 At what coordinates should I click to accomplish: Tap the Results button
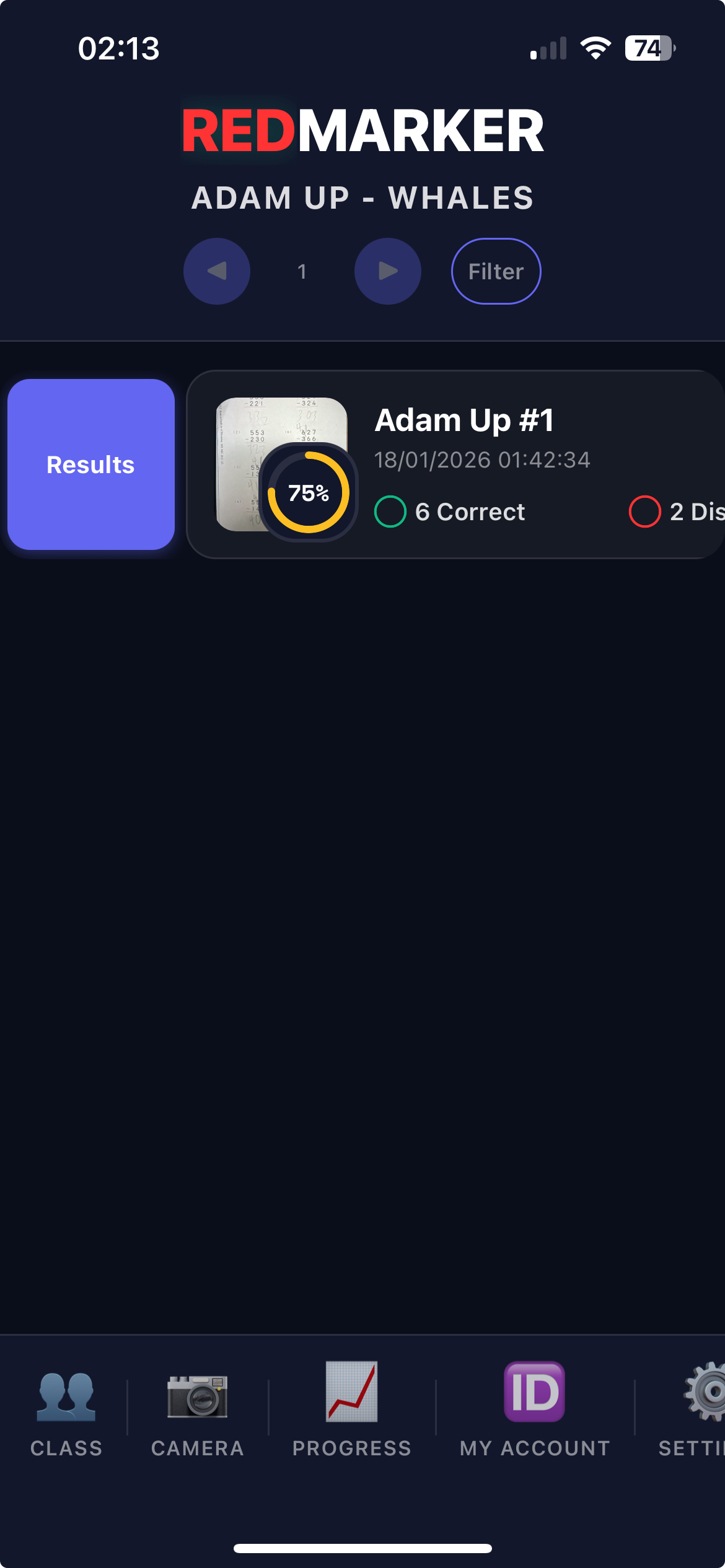pyautogui.click(x=91, y=464)
